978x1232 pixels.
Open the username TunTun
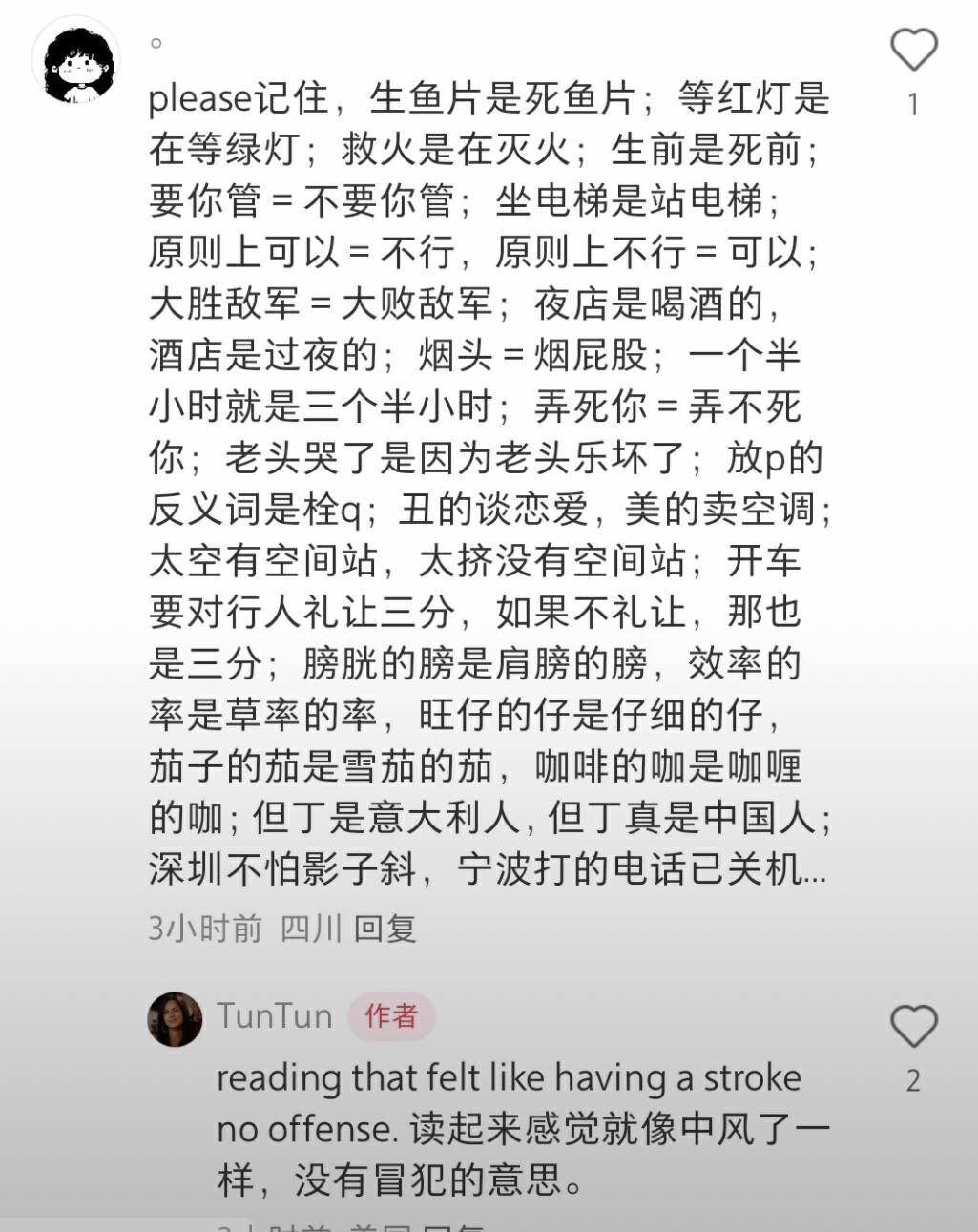(x=274, y=1015)
